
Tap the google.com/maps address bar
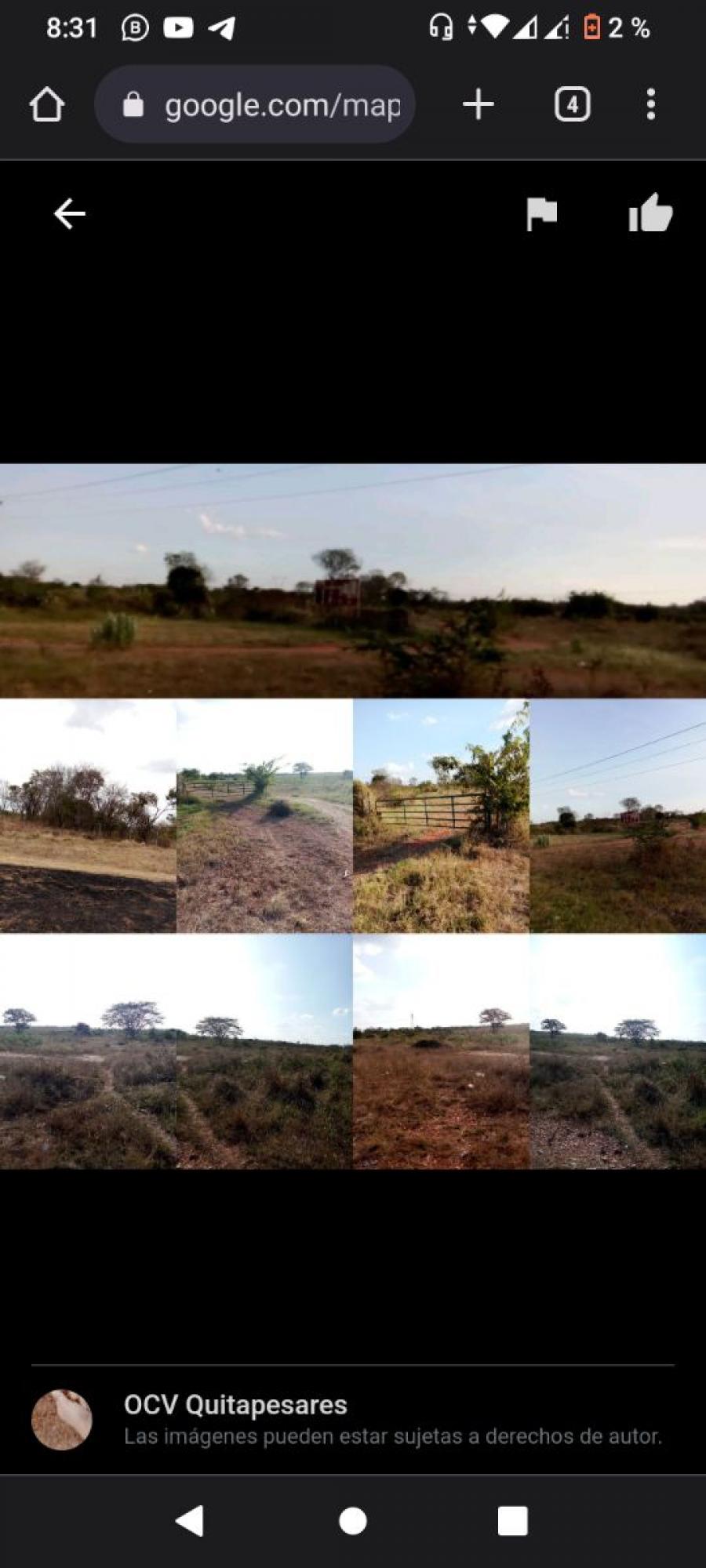(255, 104)
